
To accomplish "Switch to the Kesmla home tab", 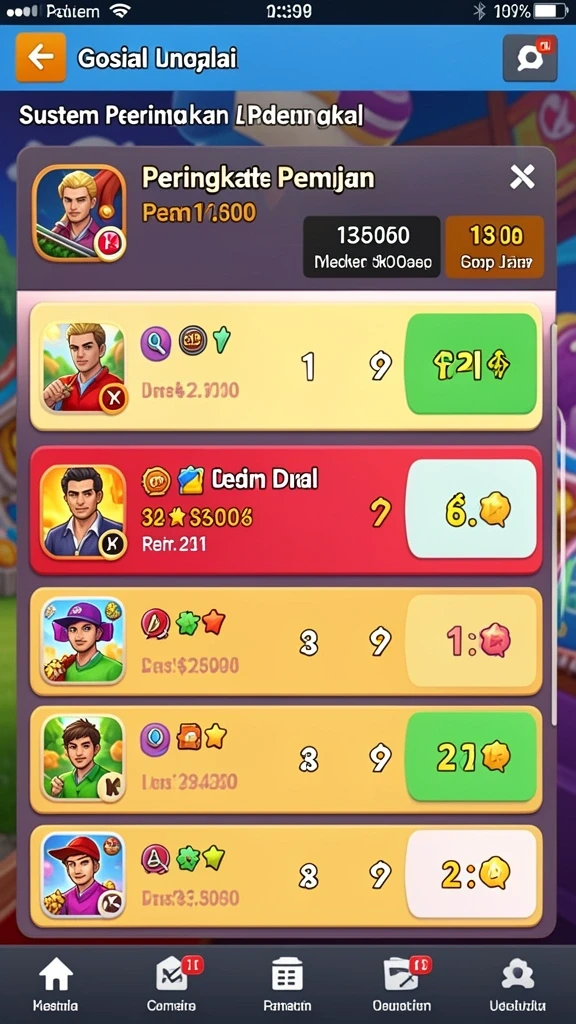I will pos(56,985).
